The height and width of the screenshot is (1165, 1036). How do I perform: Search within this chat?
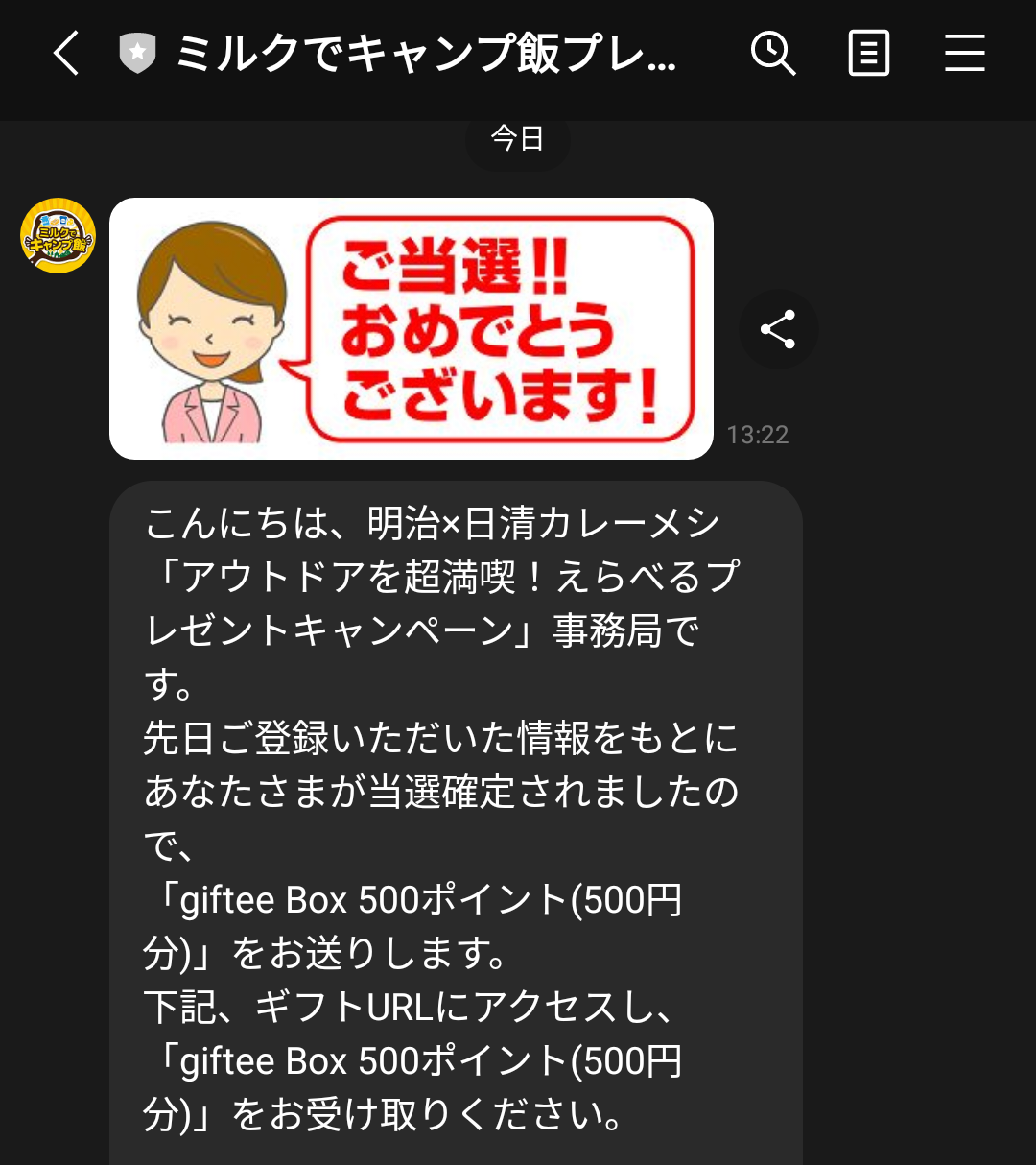pos(773,53)
